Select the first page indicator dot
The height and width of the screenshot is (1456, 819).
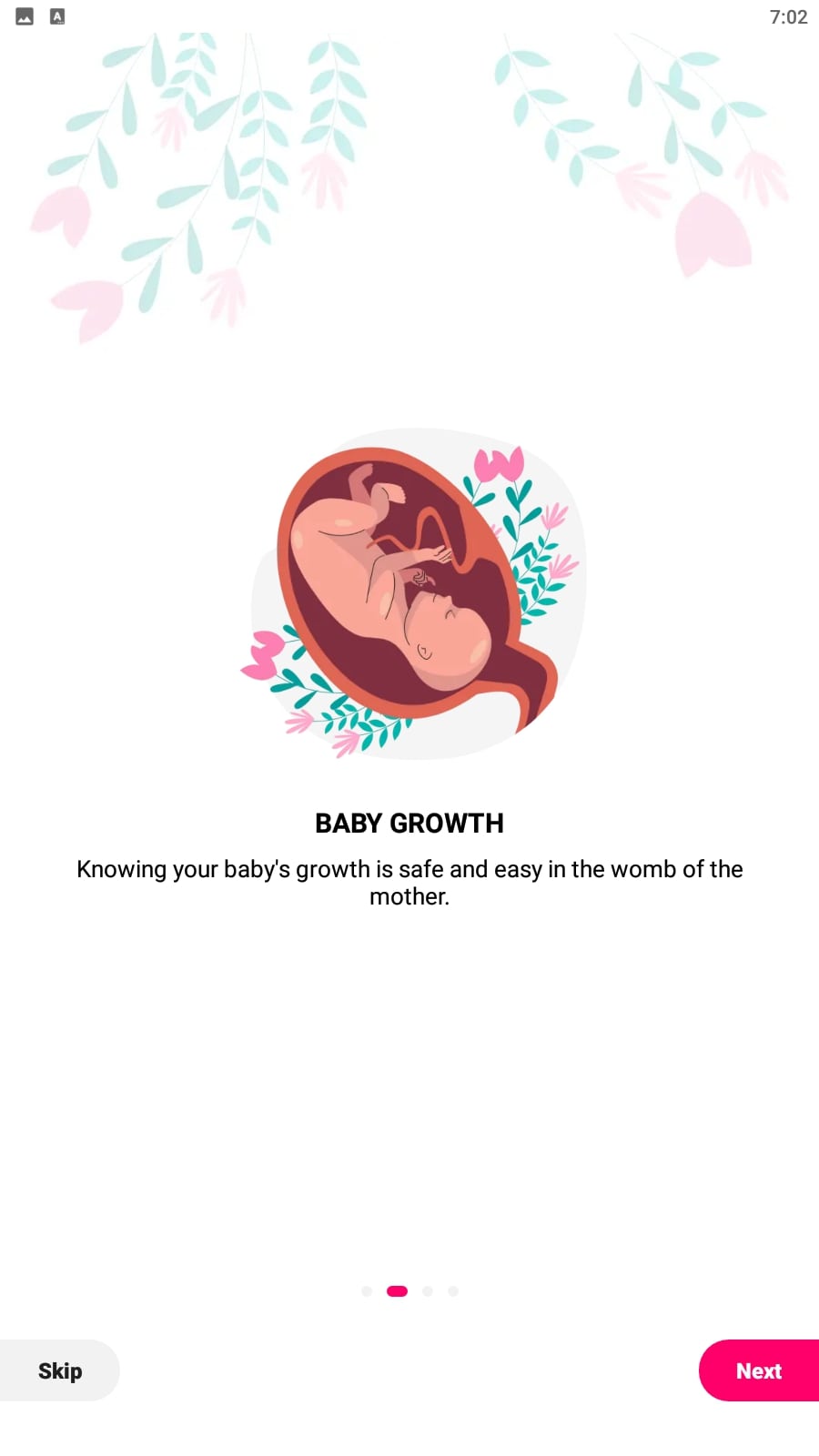pos(367,1291)
